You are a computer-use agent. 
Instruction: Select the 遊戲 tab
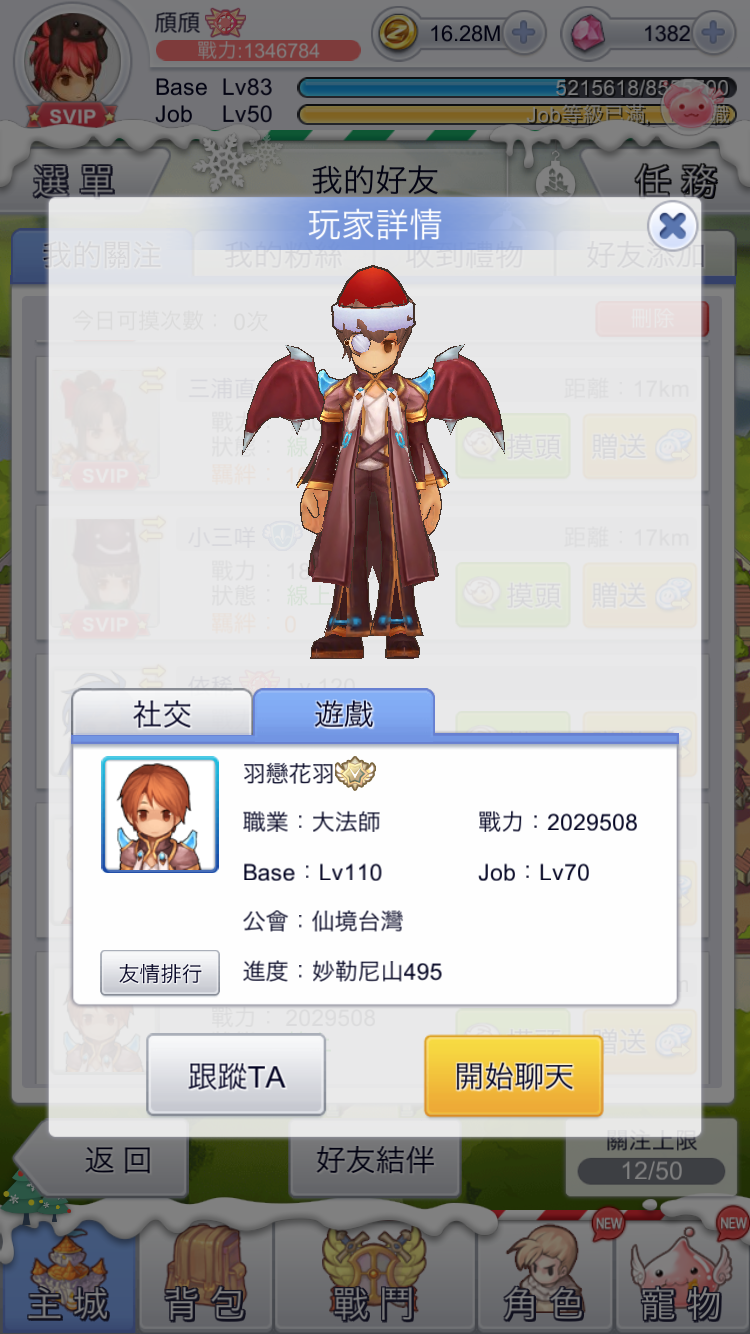(x=344, y=714)
